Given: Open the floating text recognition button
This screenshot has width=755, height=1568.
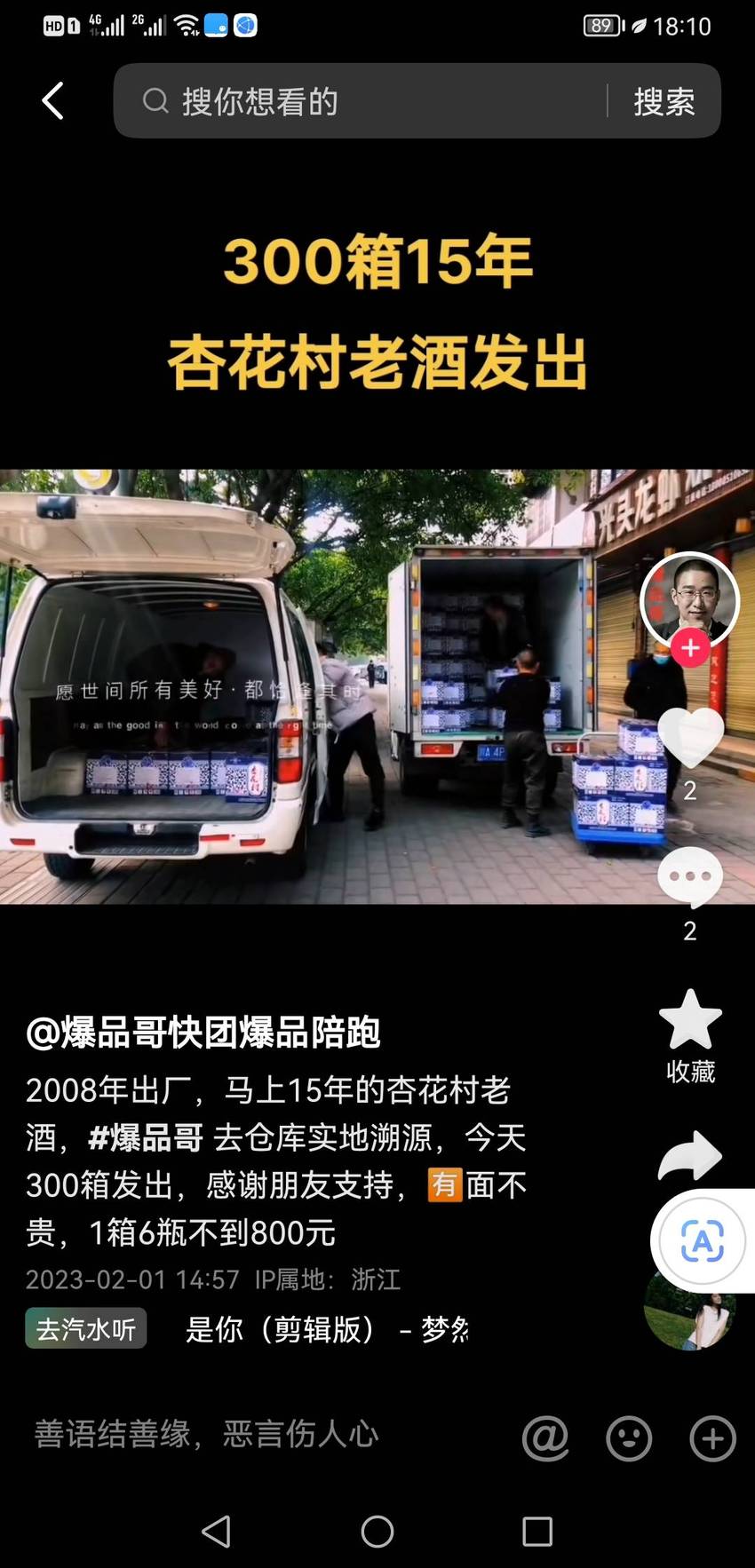Looking at the screenshot, I should 702,1240.
